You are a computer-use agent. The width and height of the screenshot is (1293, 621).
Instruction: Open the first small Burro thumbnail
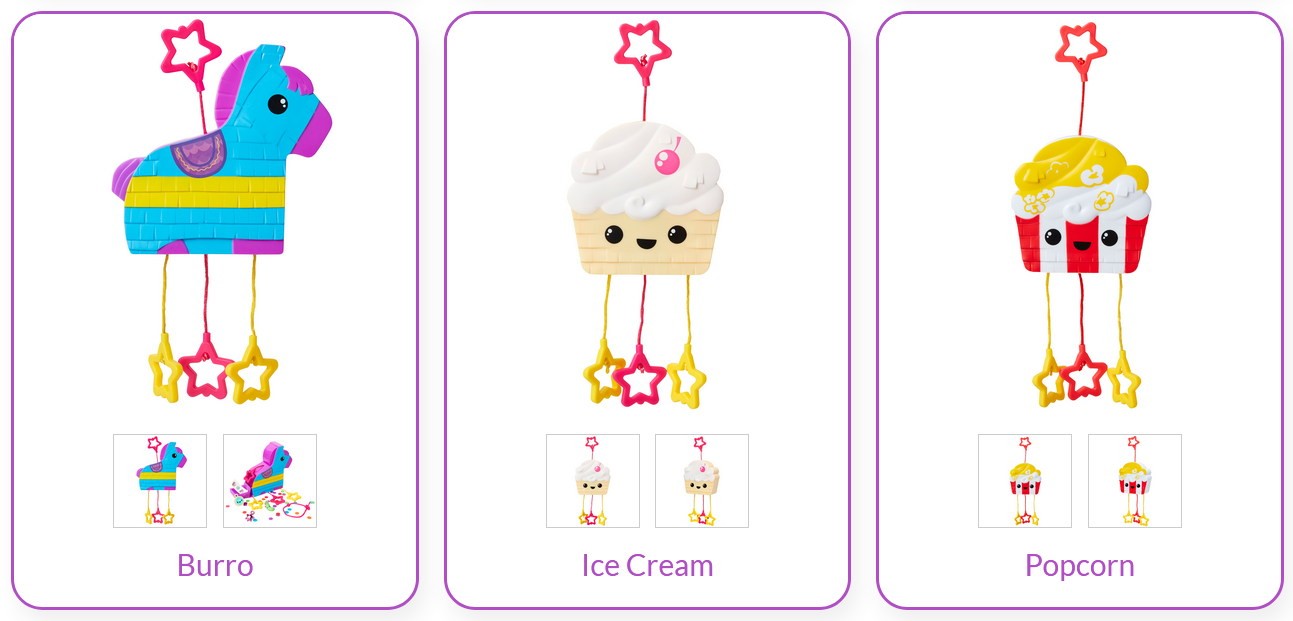(x=160, y=480)
